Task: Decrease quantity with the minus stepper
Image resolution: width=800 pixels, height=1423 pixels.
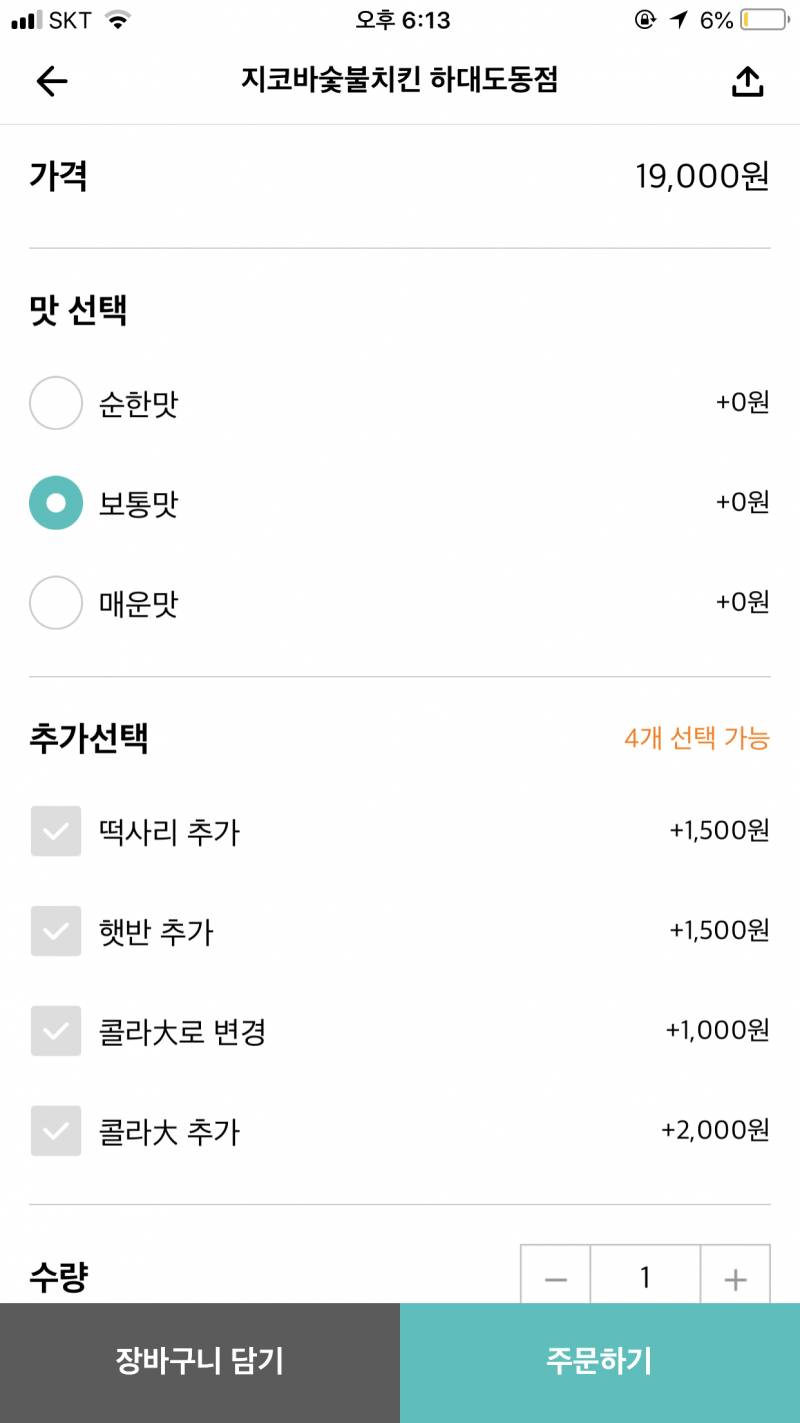Action: point(556,1276)
